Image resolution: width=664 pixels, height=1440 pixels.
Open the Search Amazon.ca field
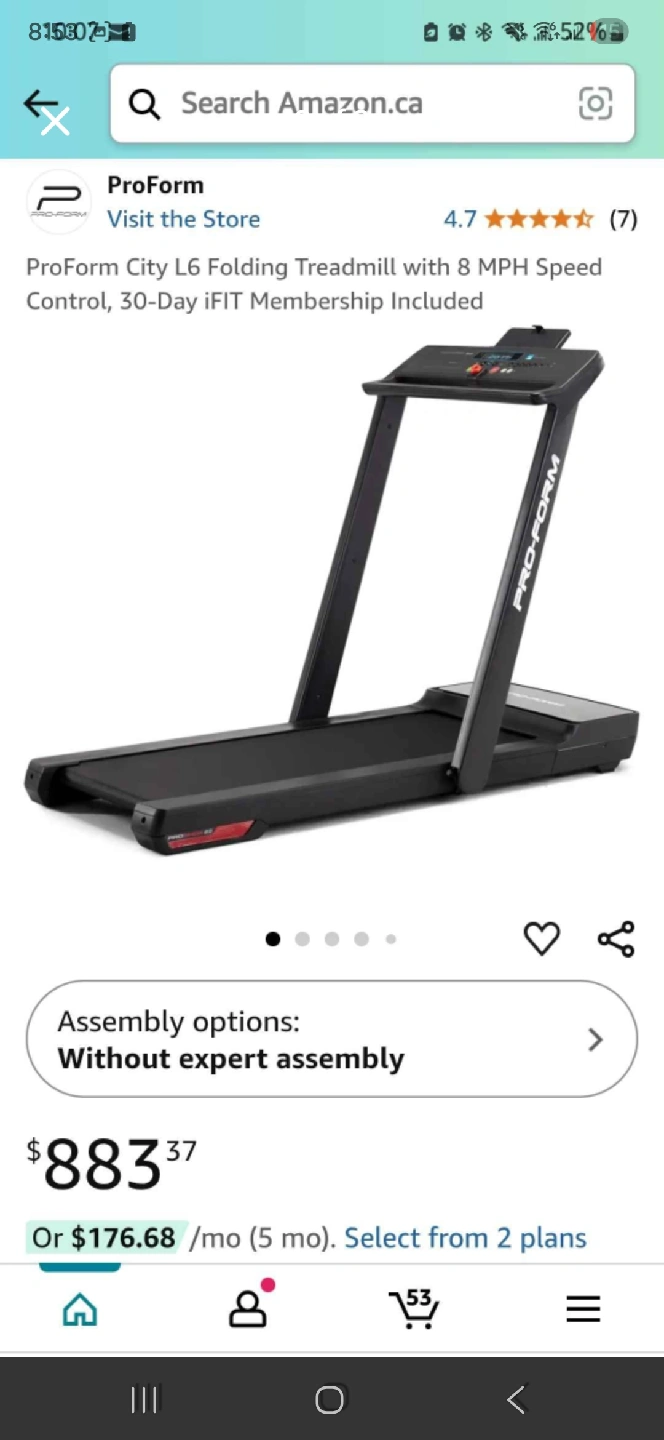[340, 104]
